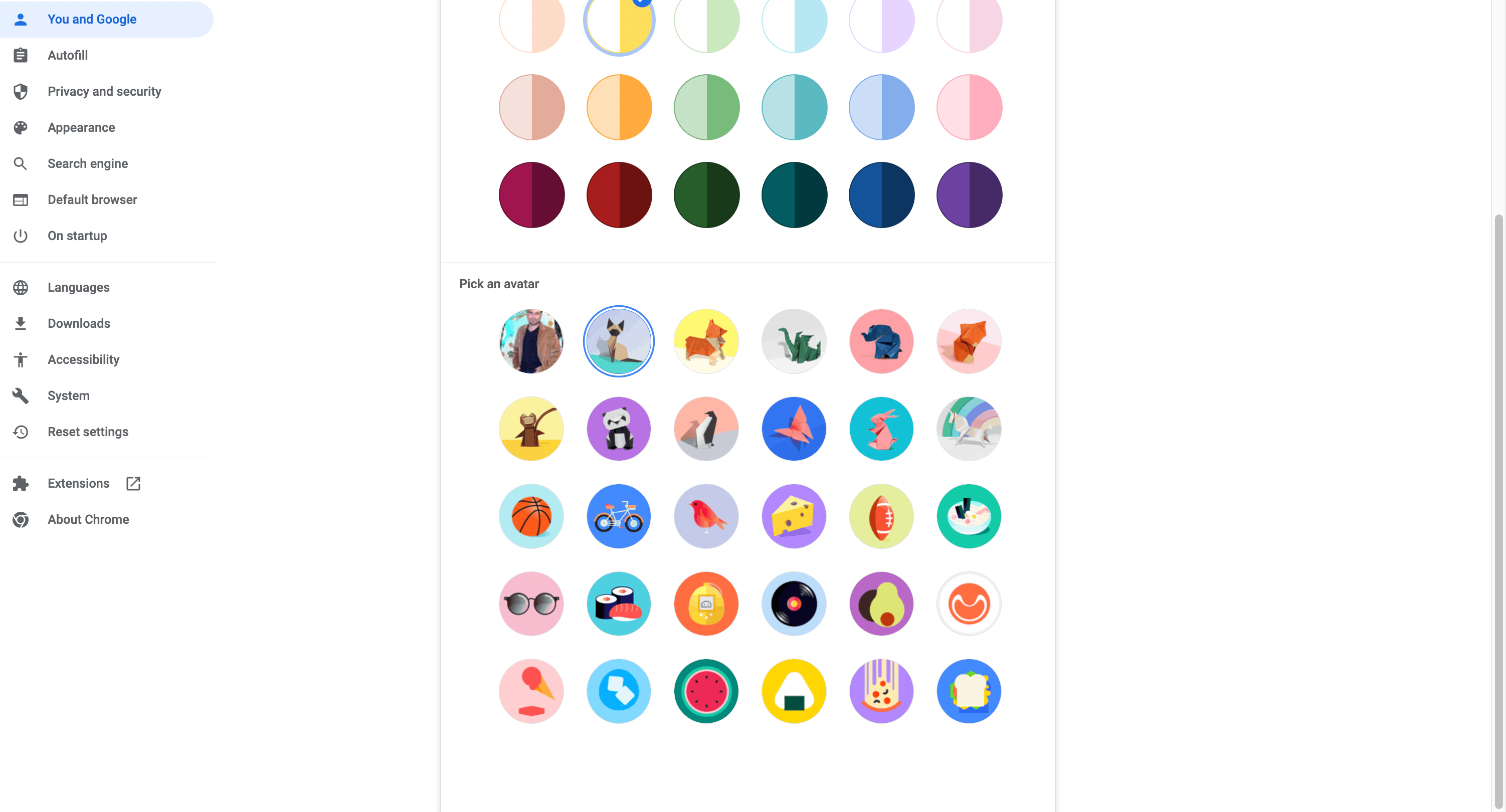Go to Downloads settings
This screenshot has width=1506, height=812.
click(78, 323)
